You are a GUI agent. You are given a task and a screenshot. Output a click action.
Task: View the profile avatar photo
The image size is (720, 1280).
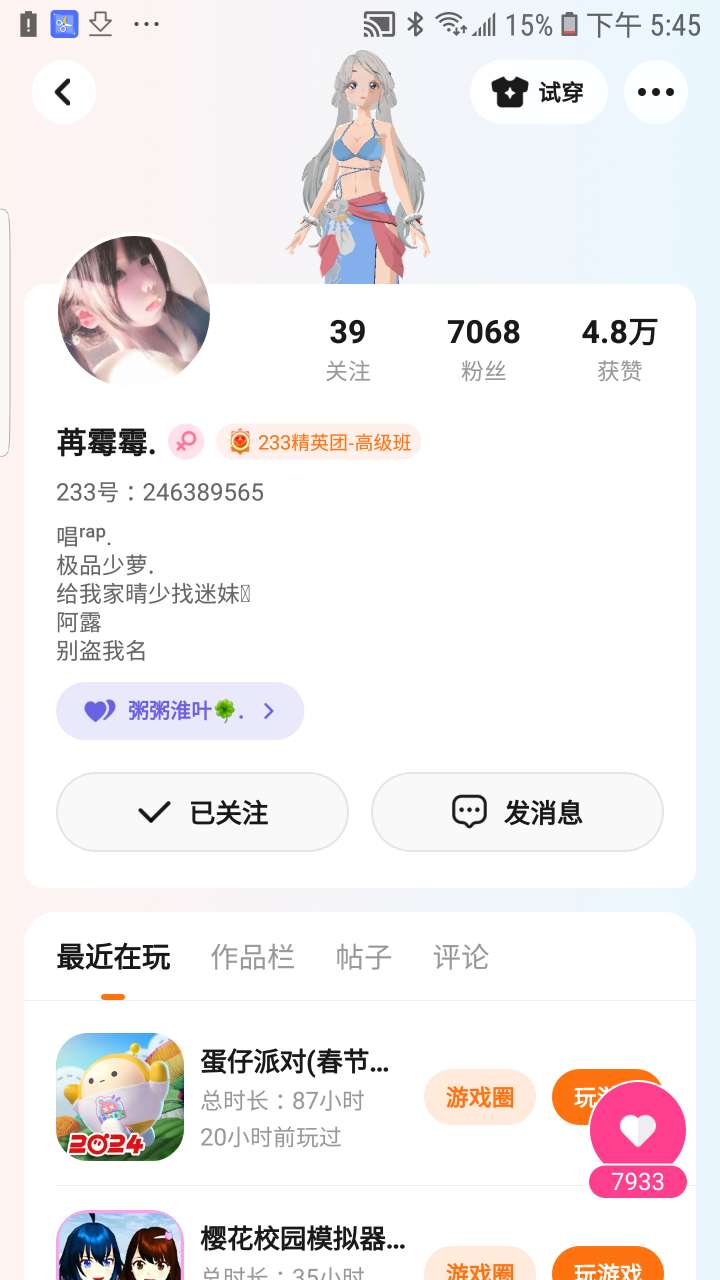coord(134,310)
